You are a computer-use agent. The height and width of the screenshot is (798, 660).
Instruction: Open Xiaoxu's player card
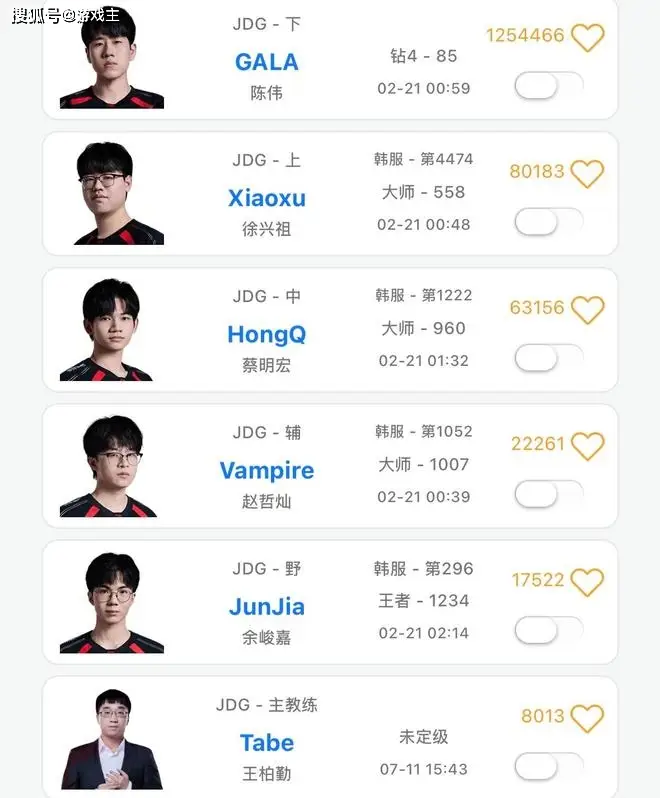click(266, 198)
